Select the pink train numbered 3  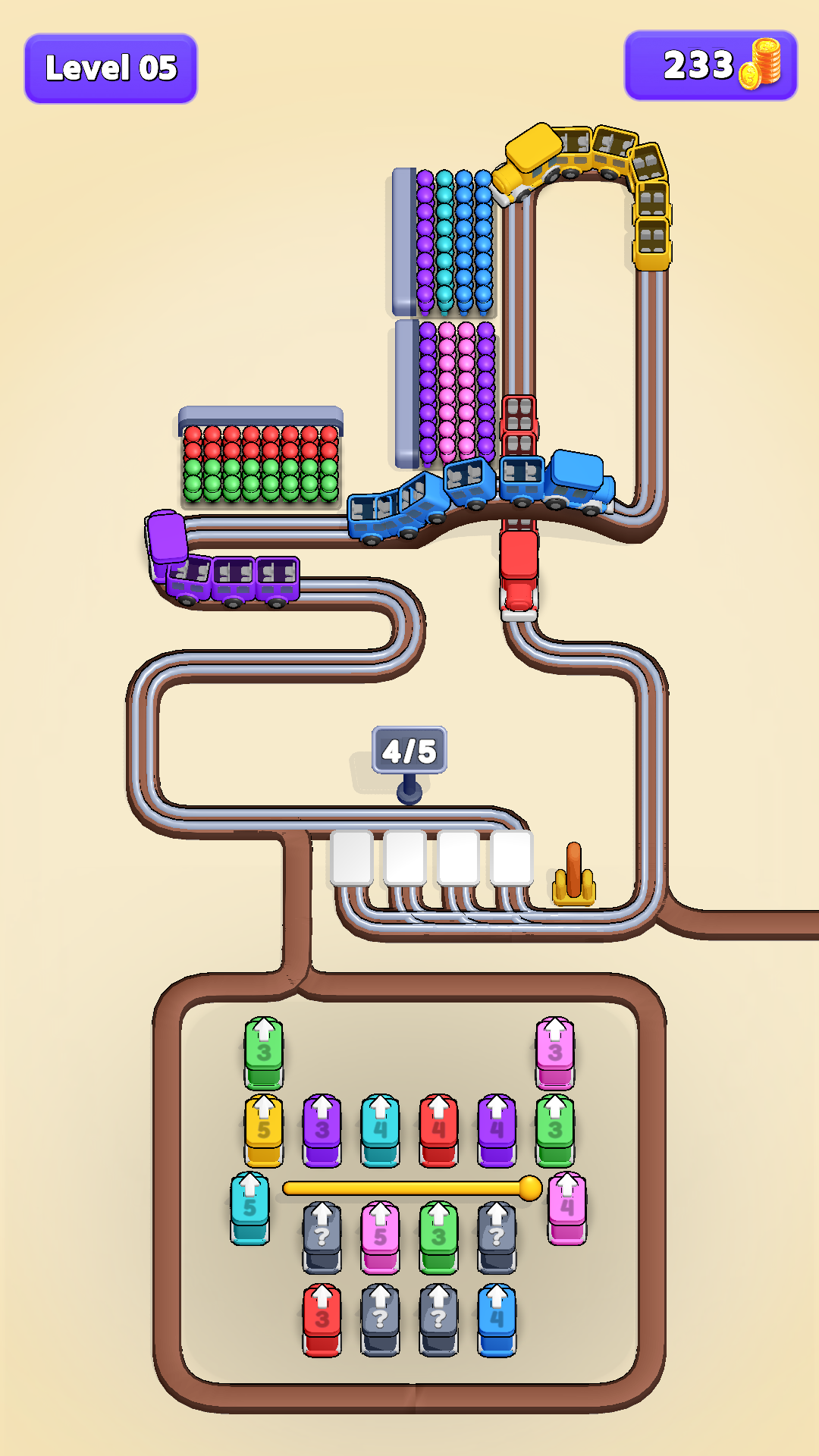(555, 1053)
